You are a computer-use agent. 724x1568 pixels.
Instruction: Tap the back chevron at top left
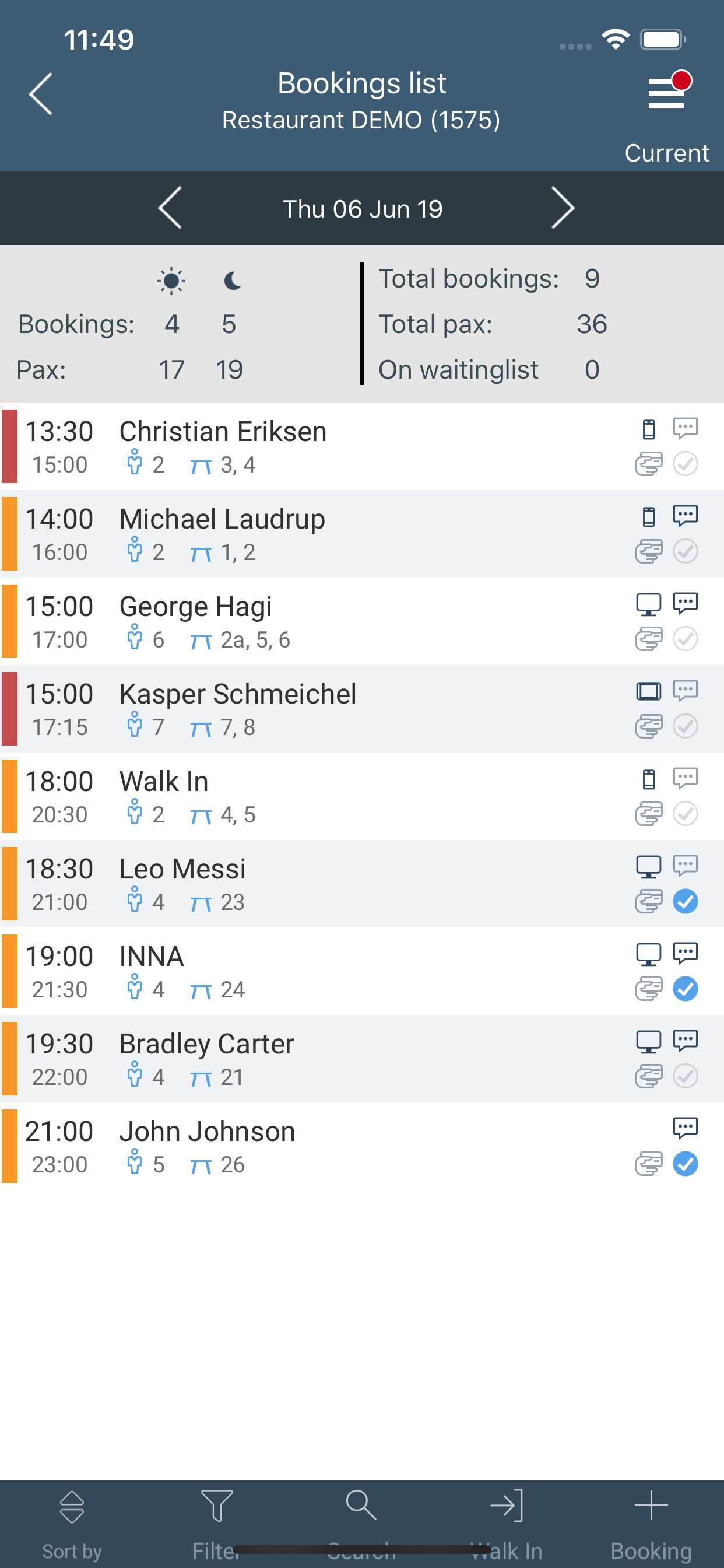39,94
